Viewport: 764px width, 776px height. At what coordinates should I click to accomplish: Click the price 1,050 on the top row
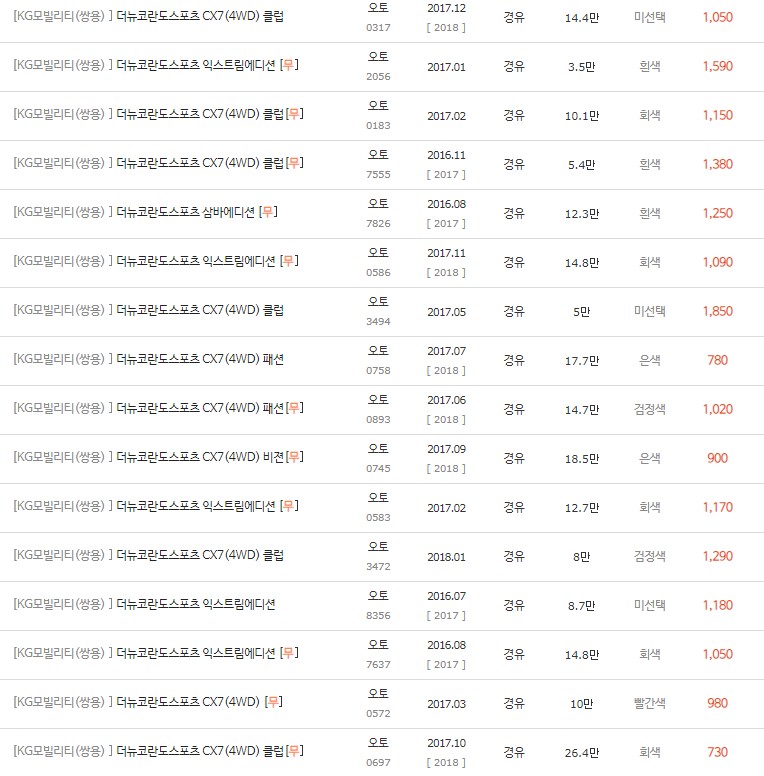pyautogui.click(x=717, y=16)
